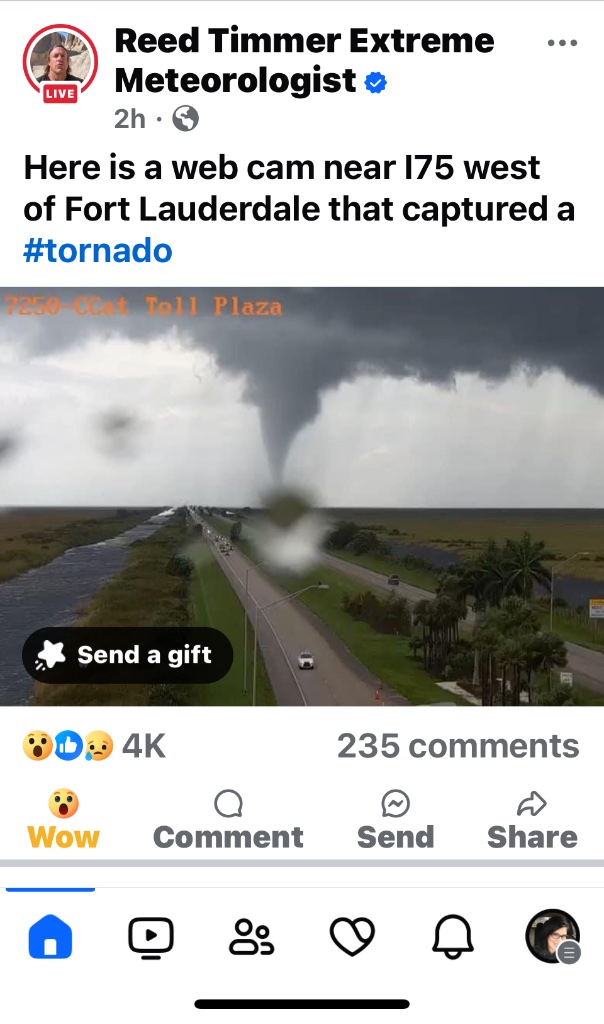
Task: Comment on the tornado post
Action: pyautogui.click(x=228, y=820)
